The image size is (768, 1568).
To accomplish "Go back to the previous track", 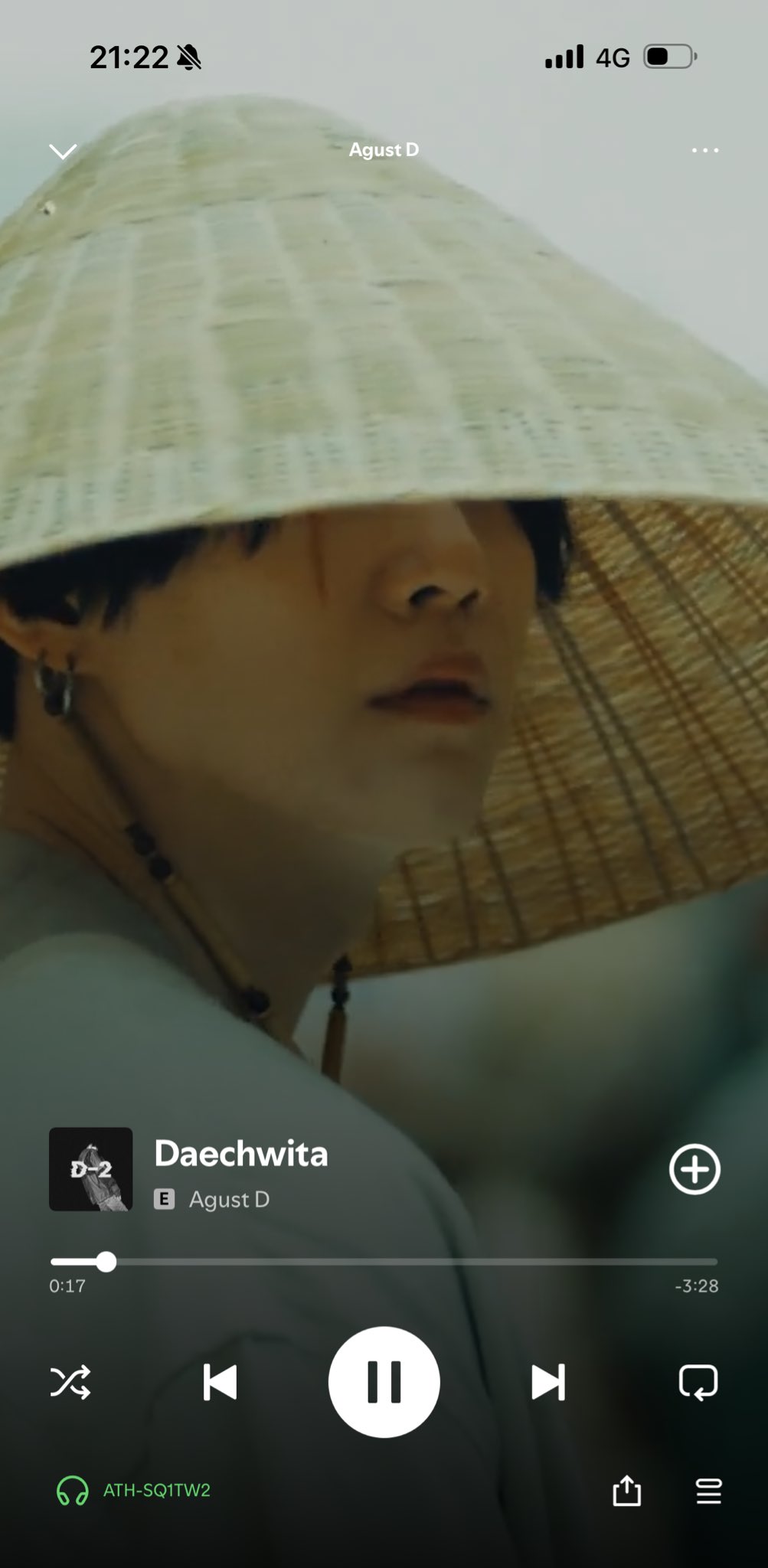I will pyautogui.click(x=220, y=1382).
